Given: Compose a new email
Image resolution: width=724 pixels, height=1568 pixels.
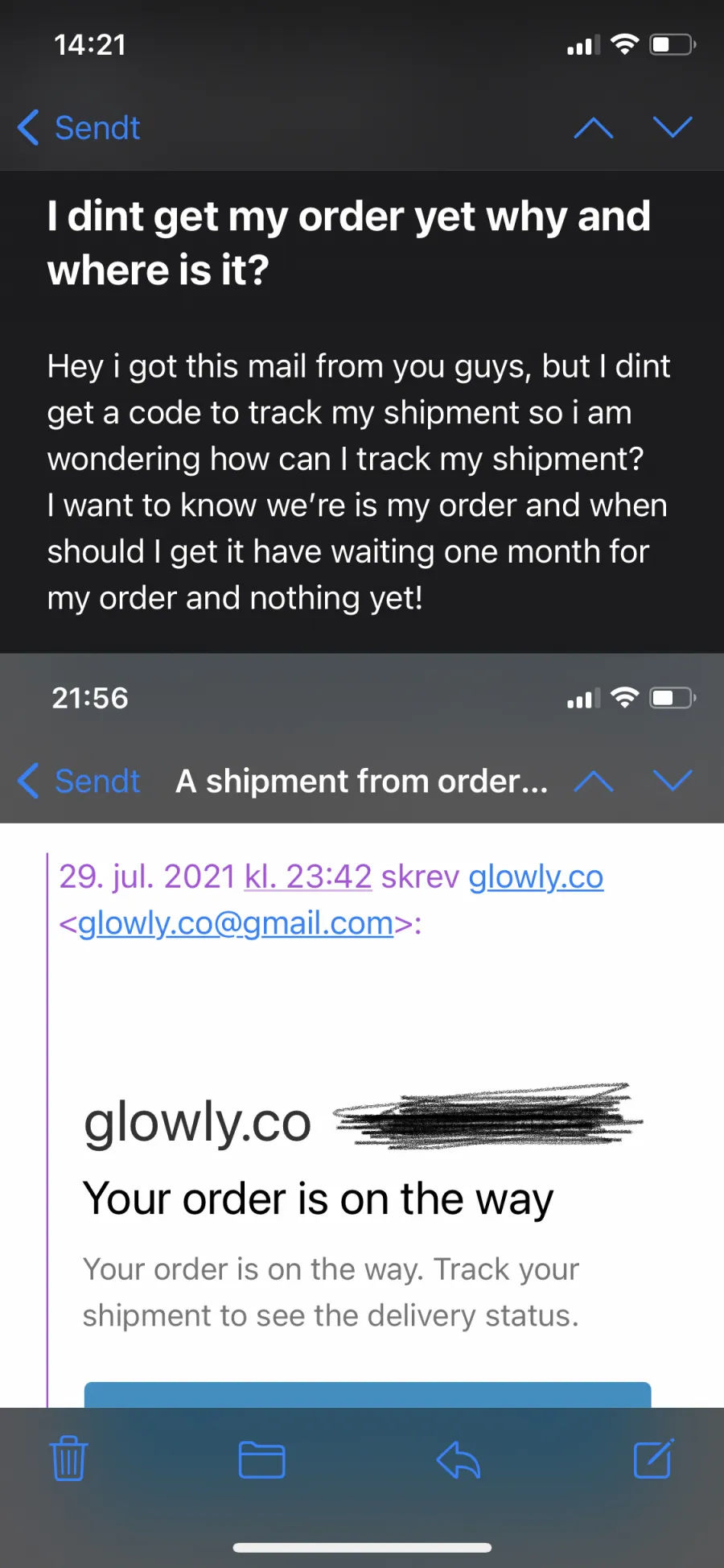Looking at the screenshot, I should coord(653,1458).
